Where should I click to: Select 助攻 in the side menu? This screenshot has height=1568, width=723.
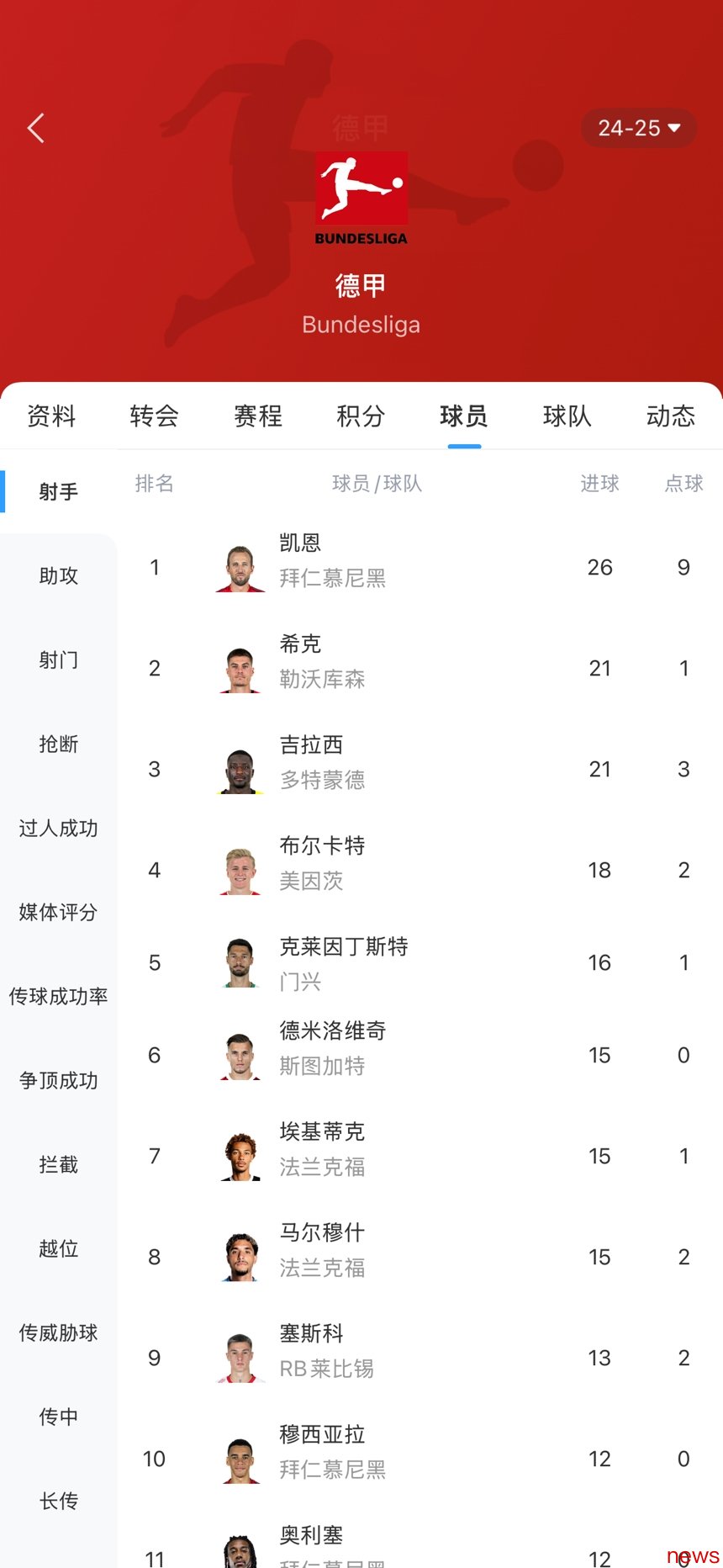pos(59,575)
